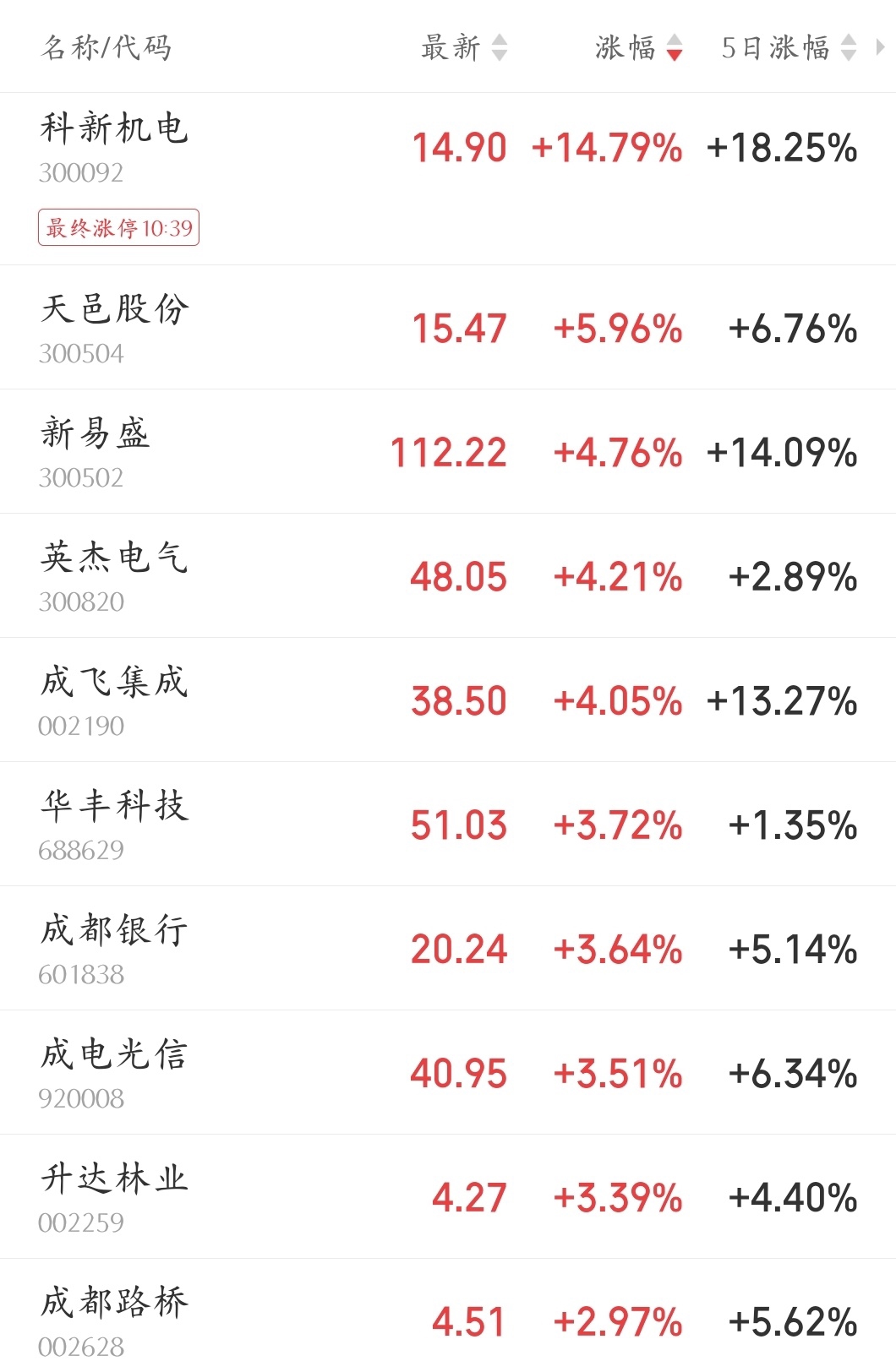
Task: Show more columns with the right arrow
Action: coord(880,47)
